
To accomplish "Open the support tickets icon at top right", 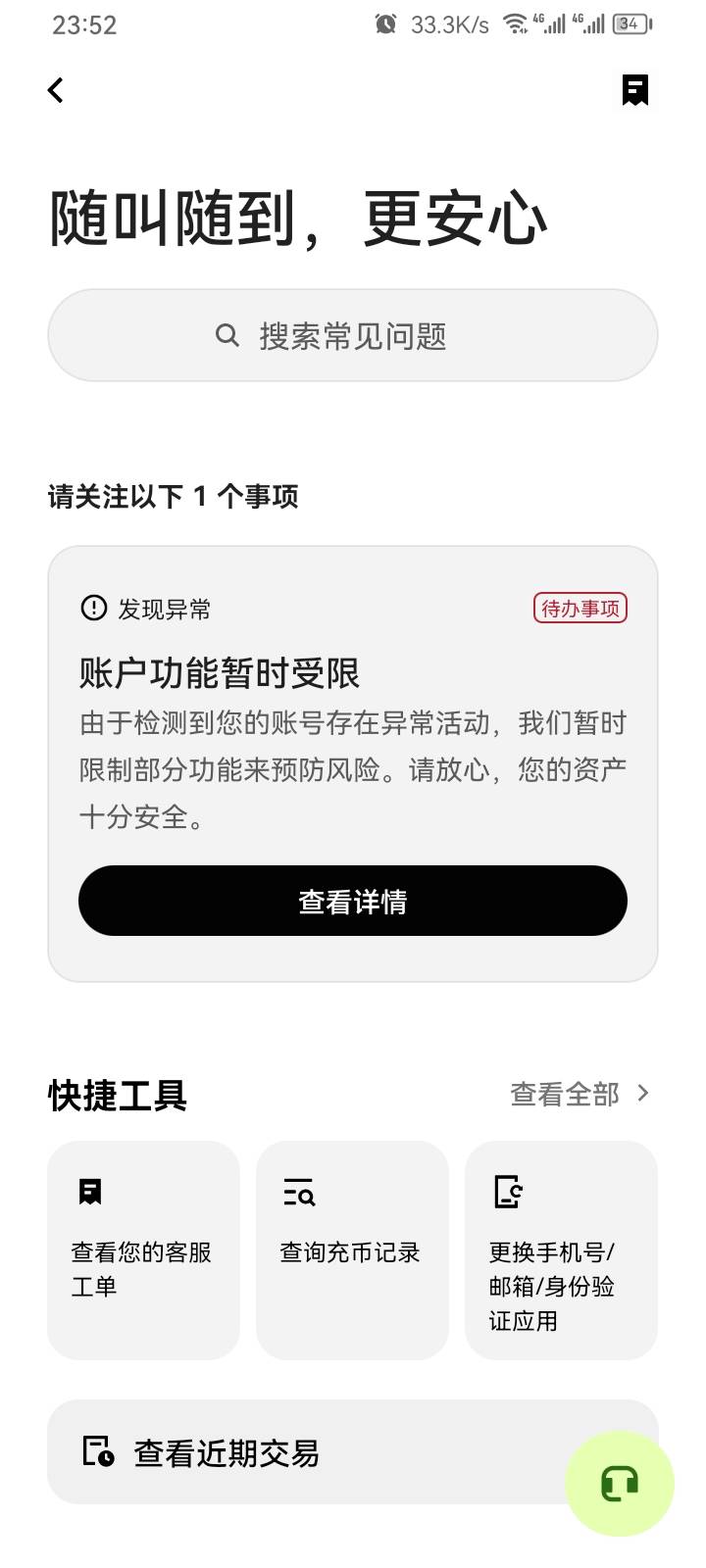I will coord(635,90).
